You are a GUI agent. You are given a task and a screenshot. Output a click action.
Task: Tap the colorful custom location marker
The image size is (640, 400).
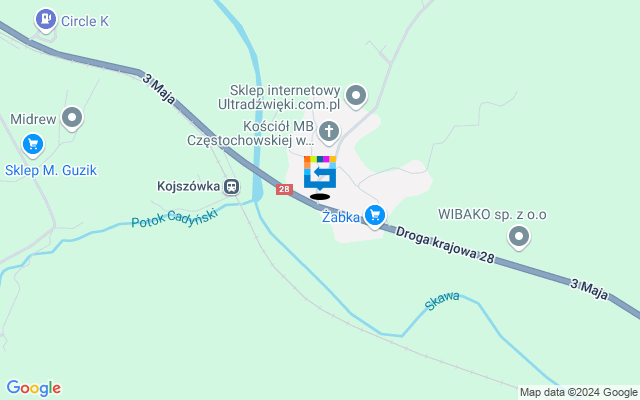320,174
